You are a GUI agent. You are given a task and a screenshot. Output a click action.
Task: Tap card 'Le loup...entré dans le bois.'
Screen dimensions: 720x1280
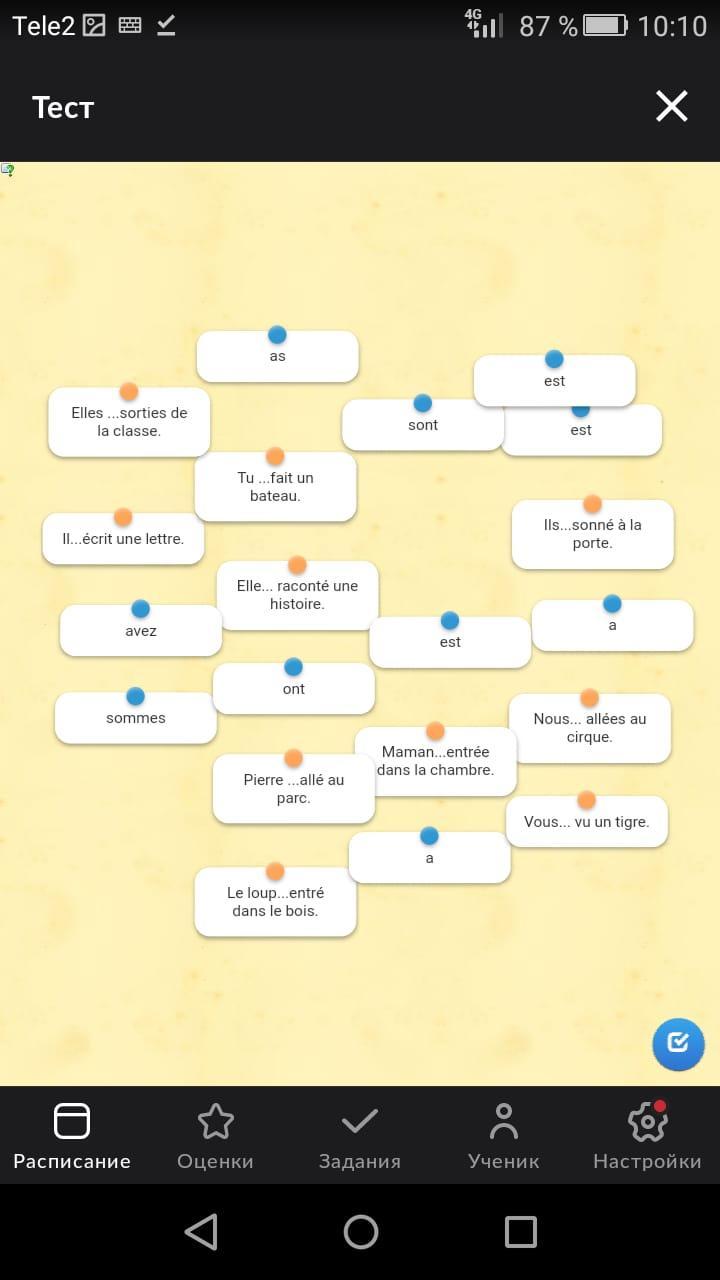pos(275,902)
